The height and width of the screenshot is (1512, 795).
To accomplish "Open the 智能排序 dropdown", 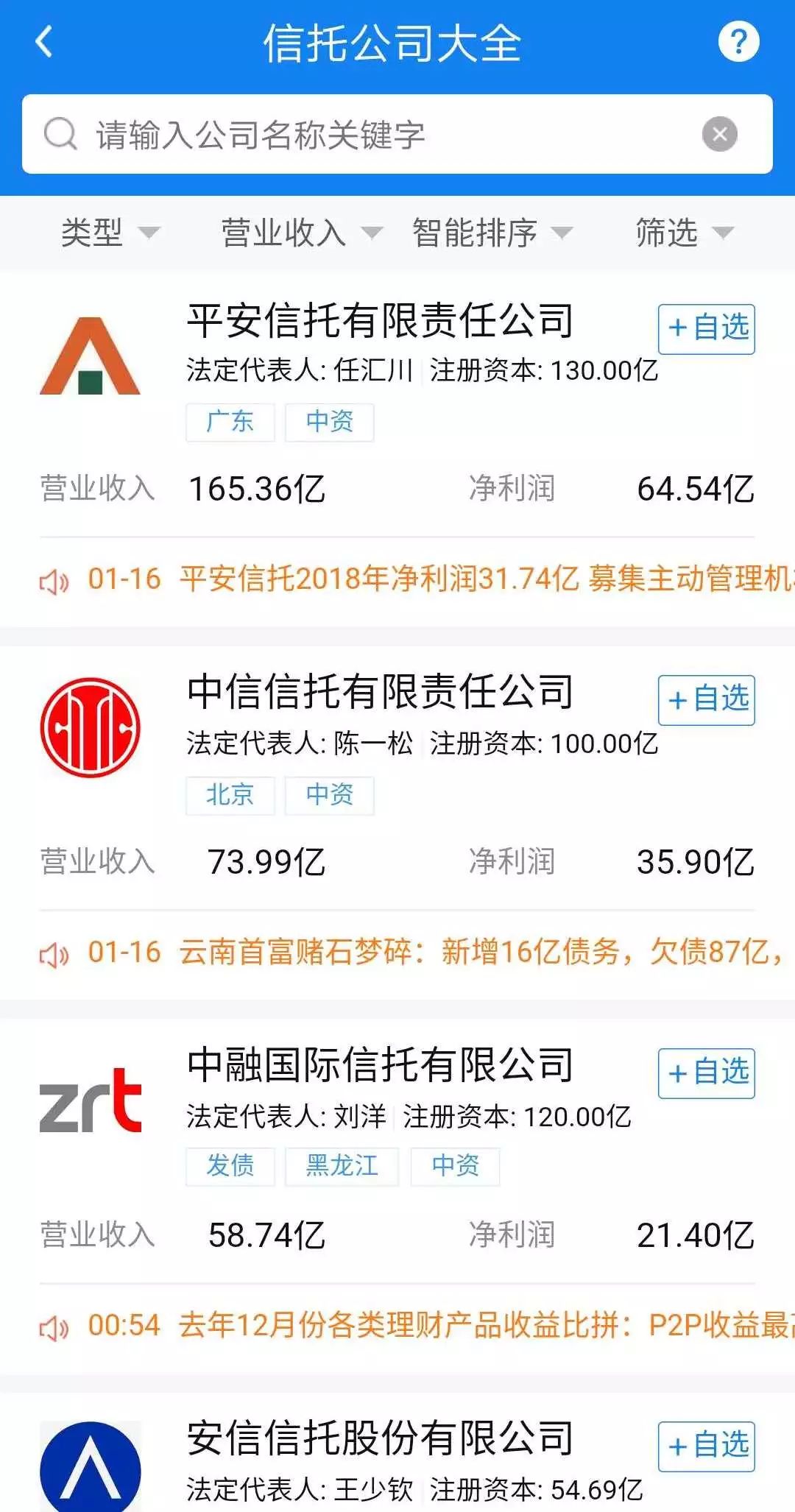I will pyautogui.click(x=491, y=233).
